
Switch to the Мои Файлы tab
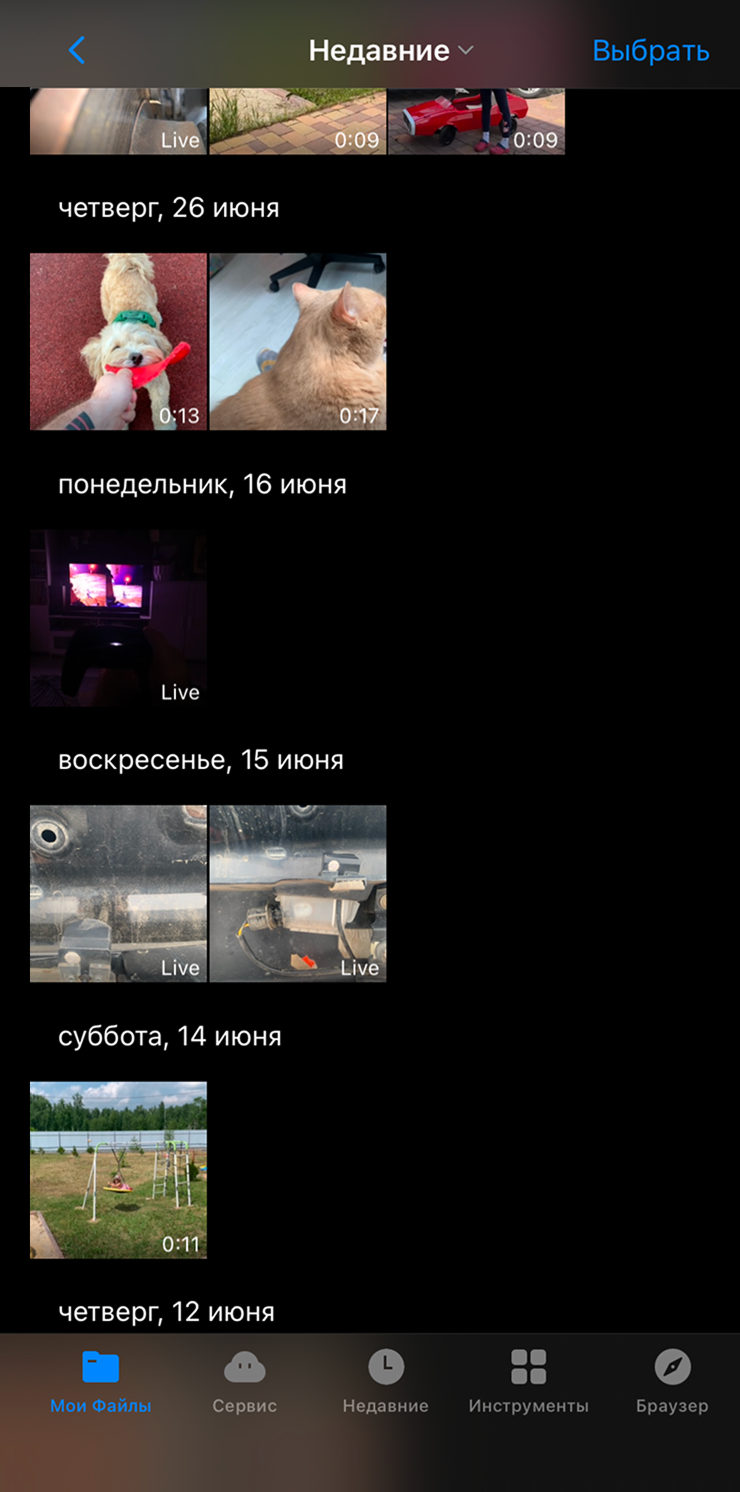pos(101,1380)
